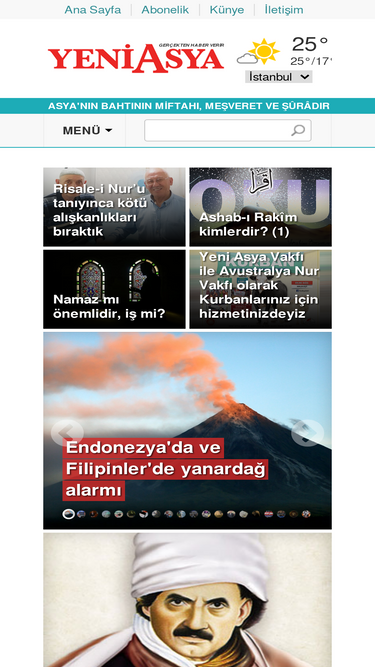Go to the Abonelik page

[x=165, y=10]
